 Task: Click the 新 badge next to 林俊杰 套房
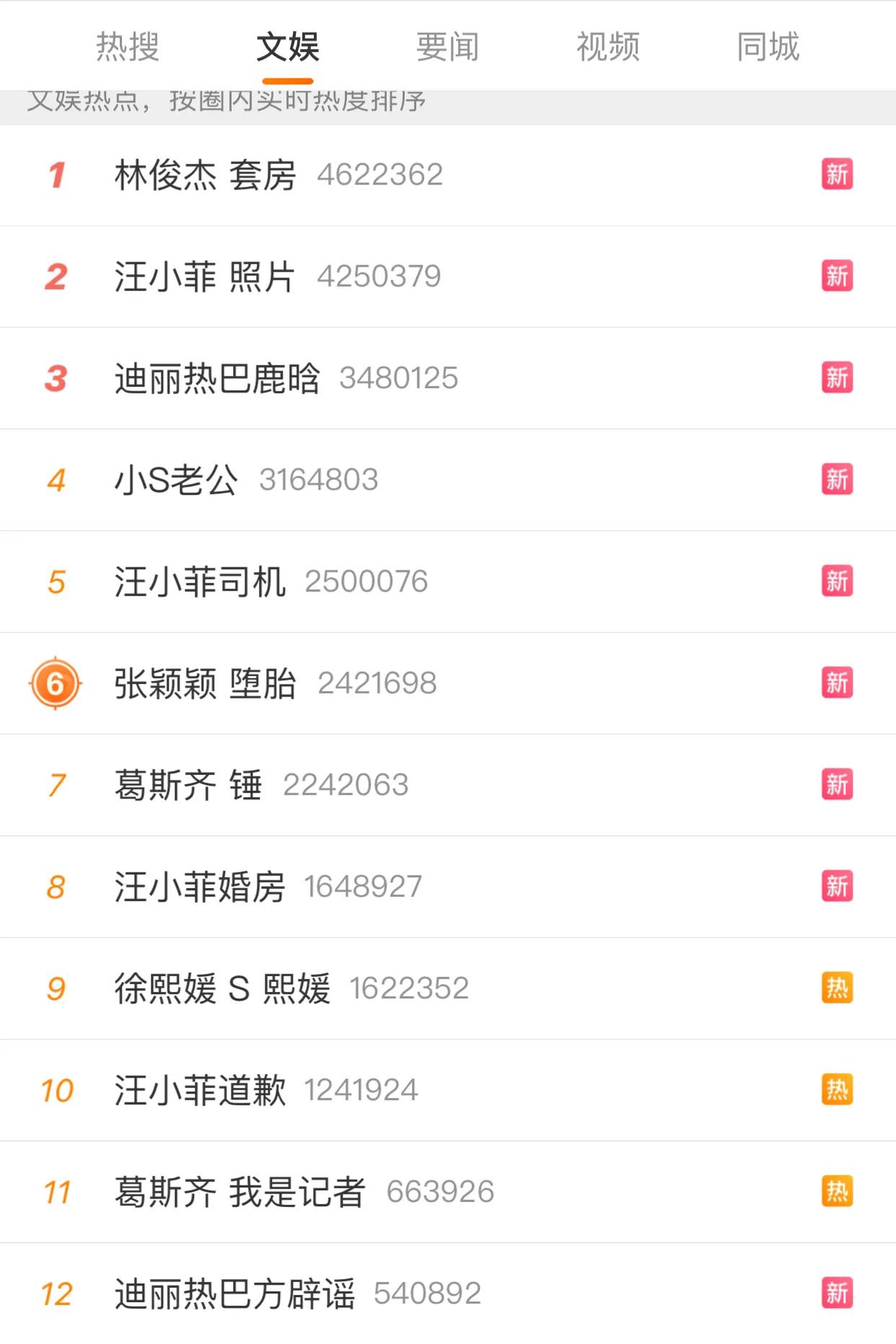[838, 174]
